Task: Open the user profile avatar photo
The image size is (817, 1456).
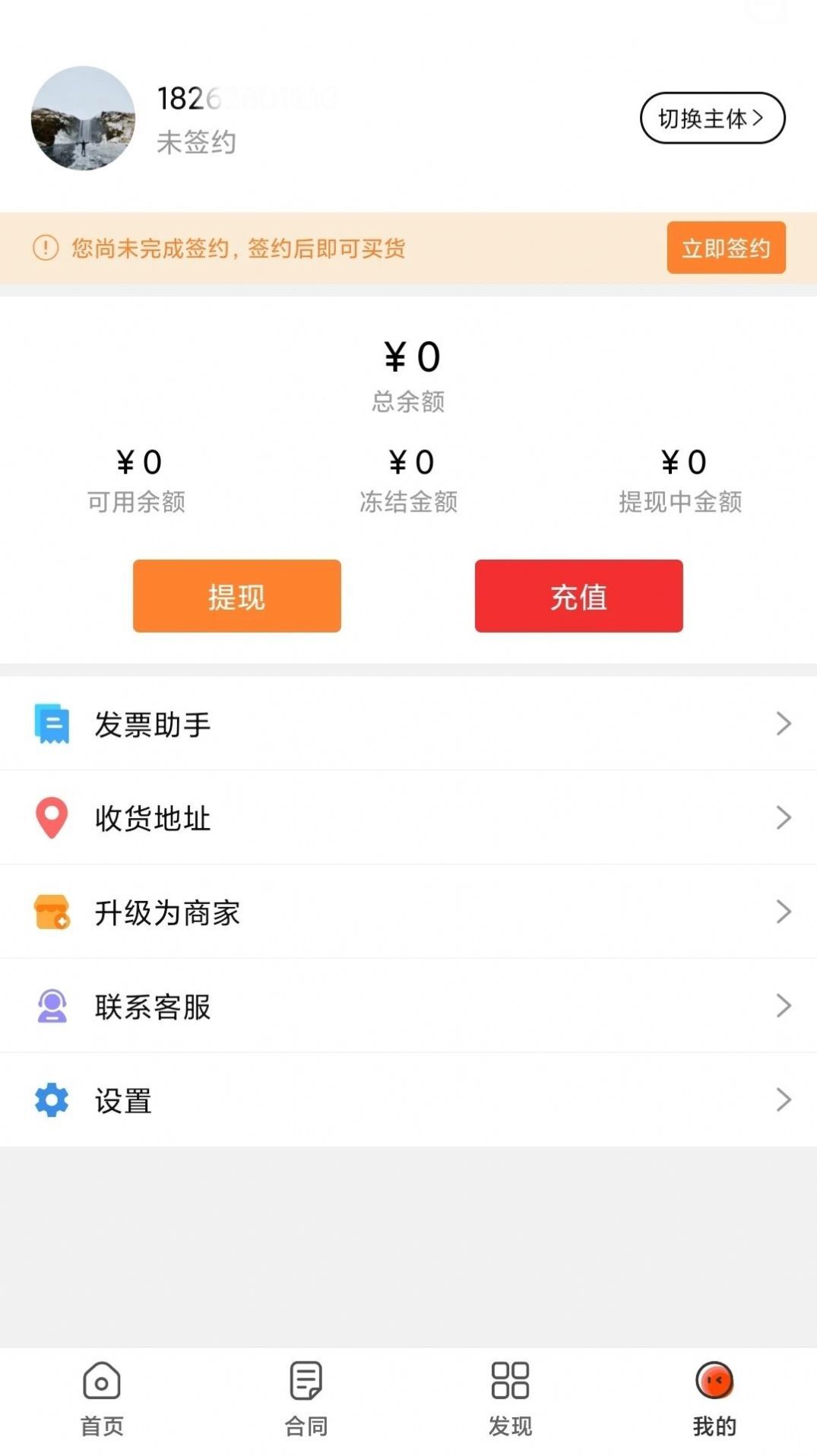Action: tap(83, 119)
